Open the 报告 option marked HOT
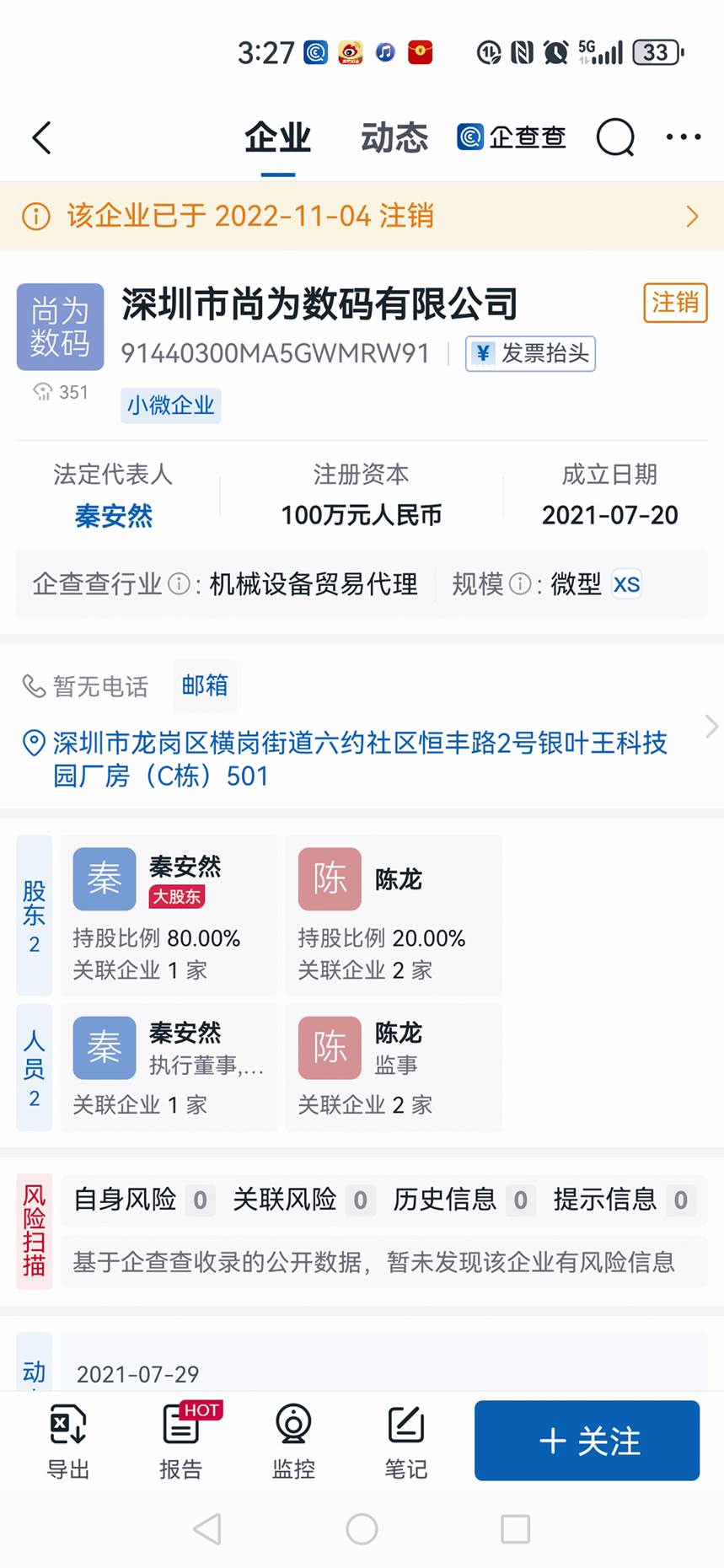 point(181,1442)
